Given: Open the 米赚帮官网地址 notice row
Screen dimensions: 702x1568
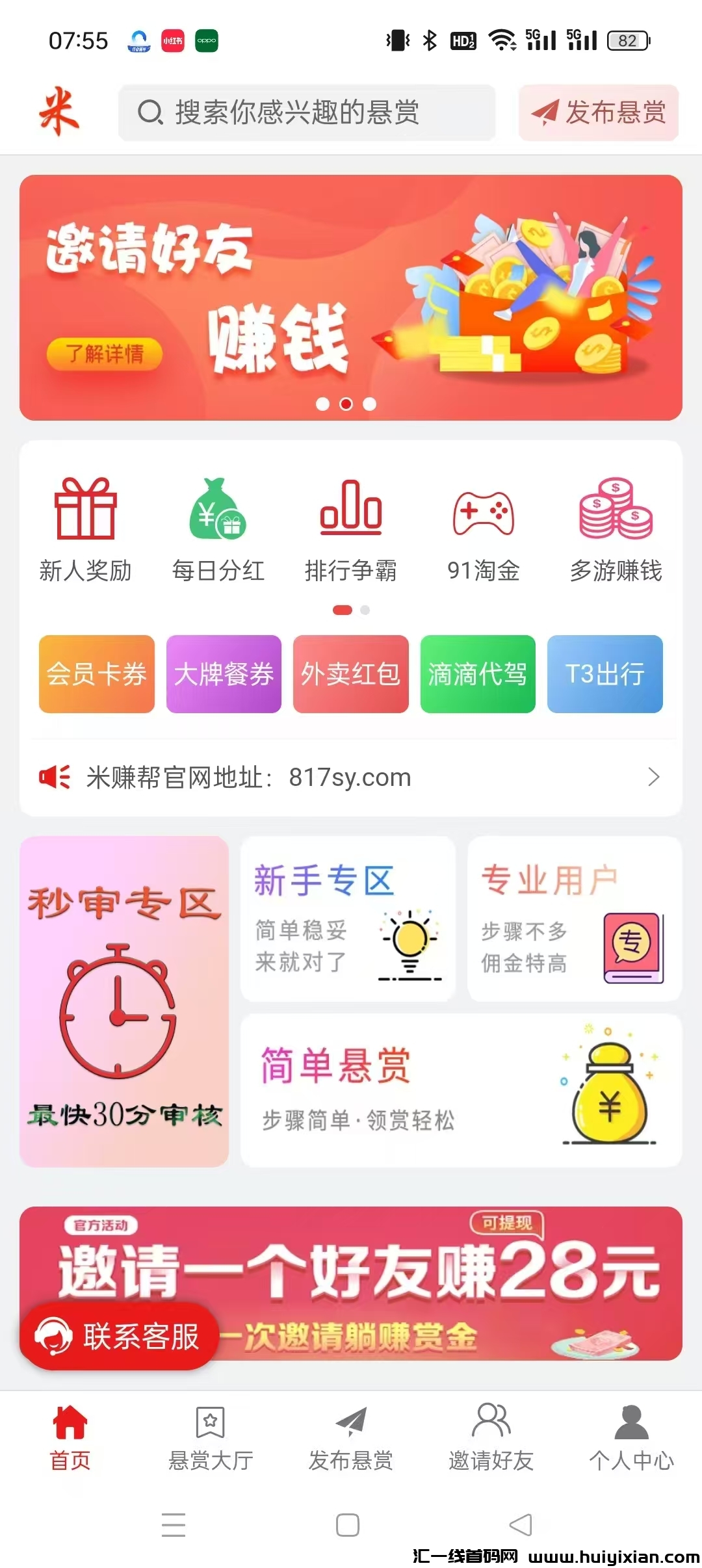Looking at the screenshot, I should pos(351,777).
